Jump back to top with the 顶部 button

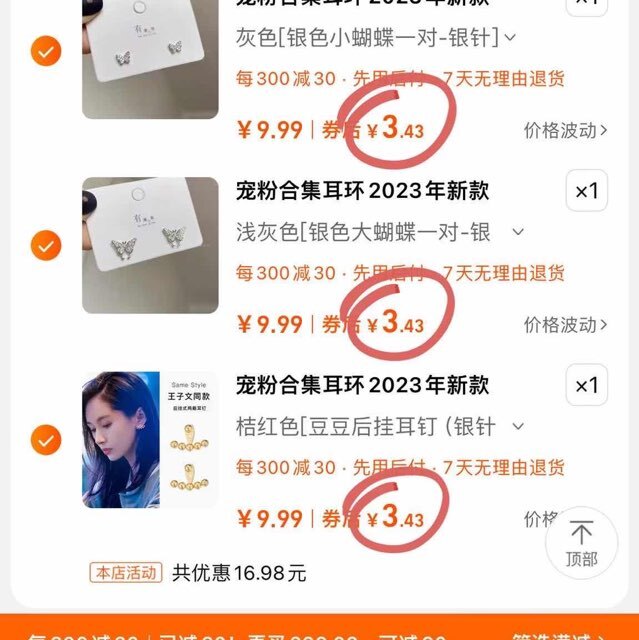[x=581, y=543]
